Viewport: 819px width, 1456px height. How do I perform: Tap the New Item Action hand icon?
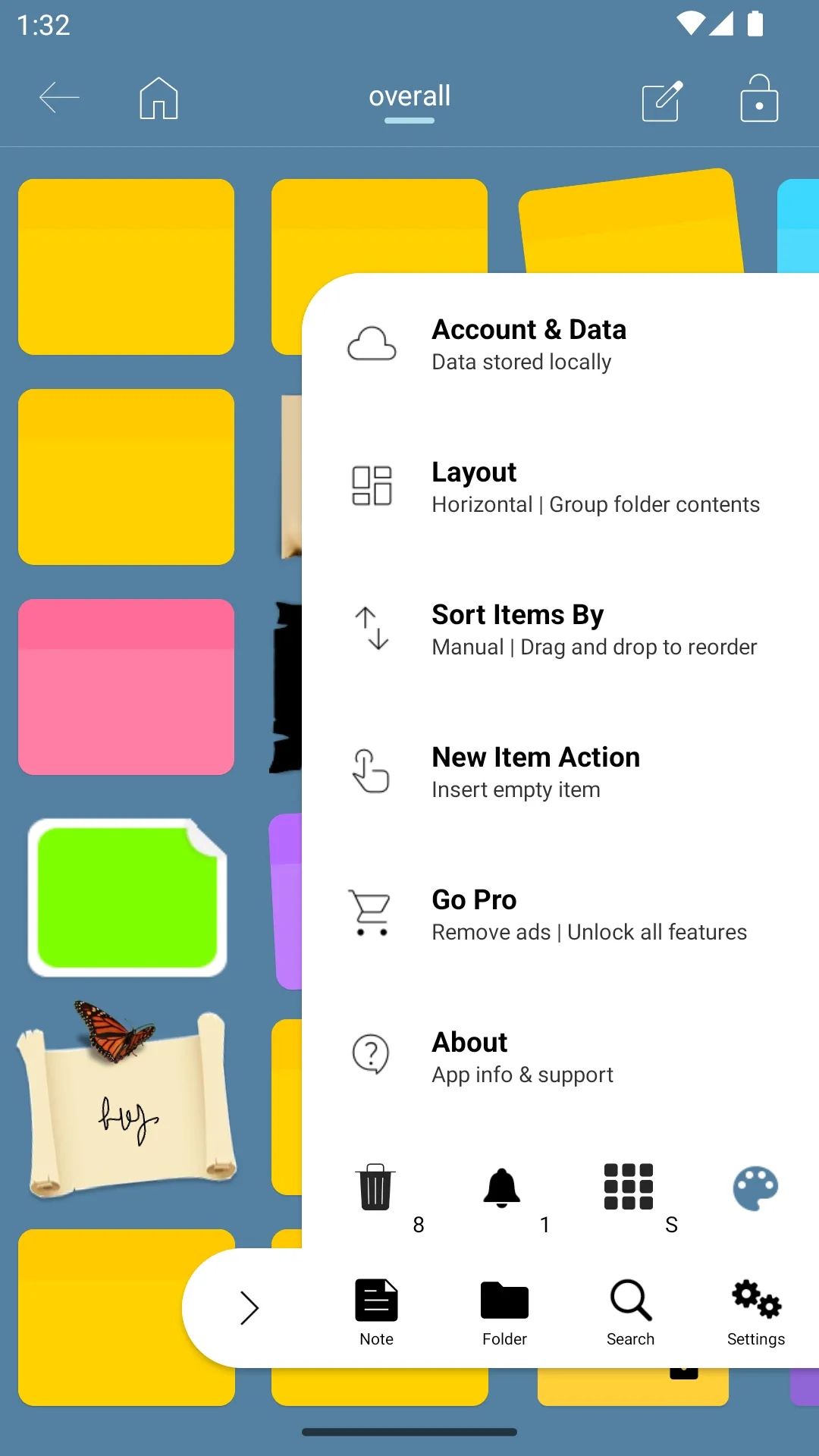point(371,771)
